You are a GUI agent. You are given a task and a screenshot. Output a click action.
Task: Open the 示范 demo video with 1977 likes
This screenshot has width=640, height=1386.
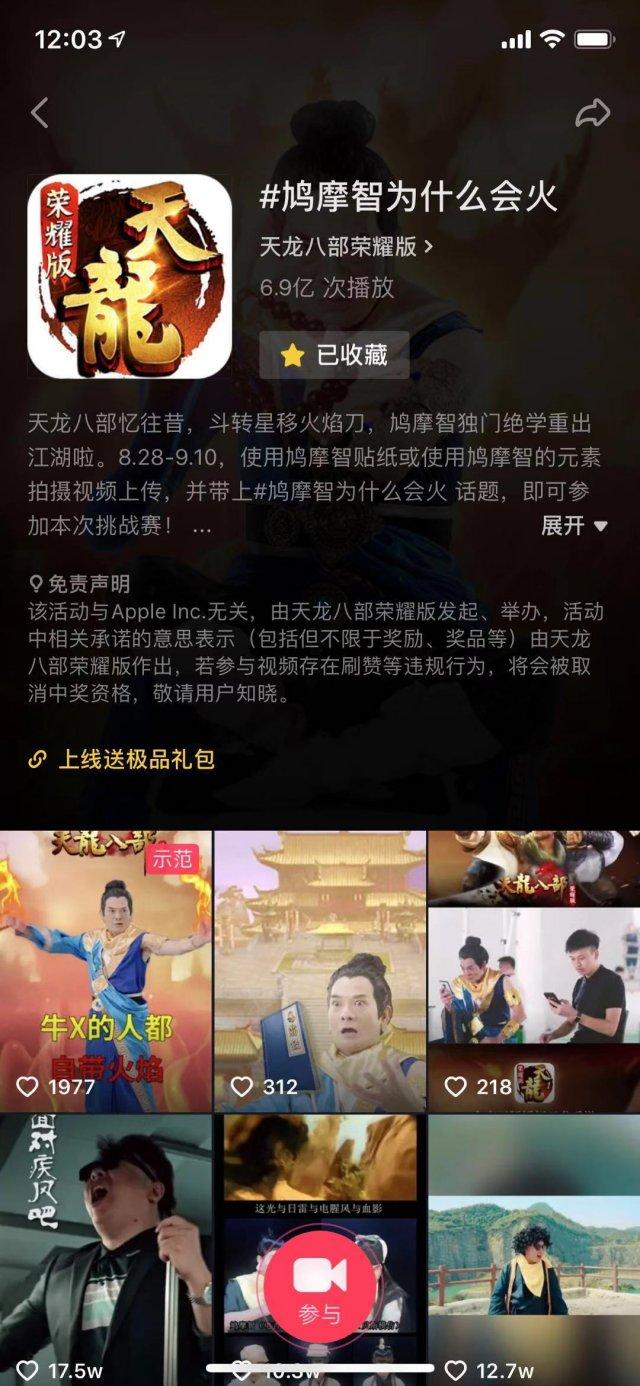[x=106, y=970]
